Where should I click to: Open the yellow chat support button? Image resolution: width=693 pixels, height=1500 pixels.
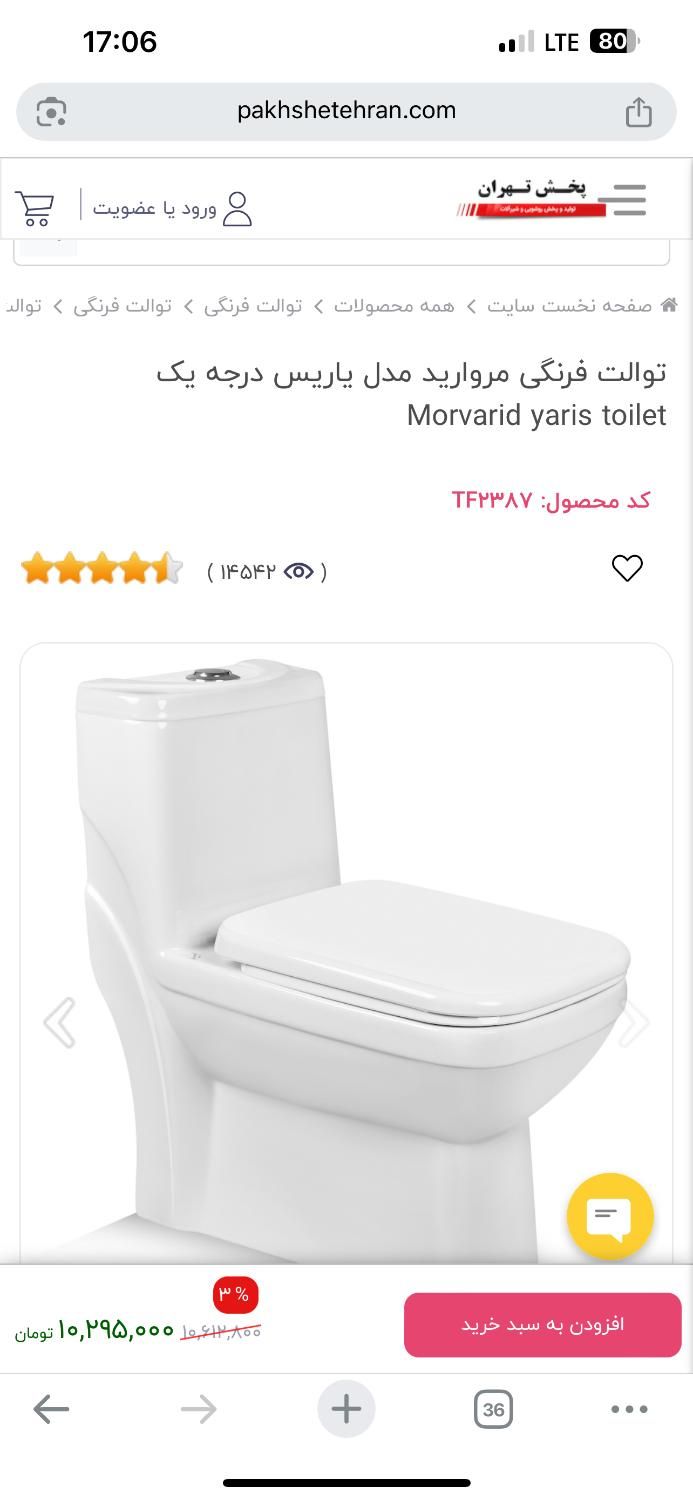coord(609,1216)
